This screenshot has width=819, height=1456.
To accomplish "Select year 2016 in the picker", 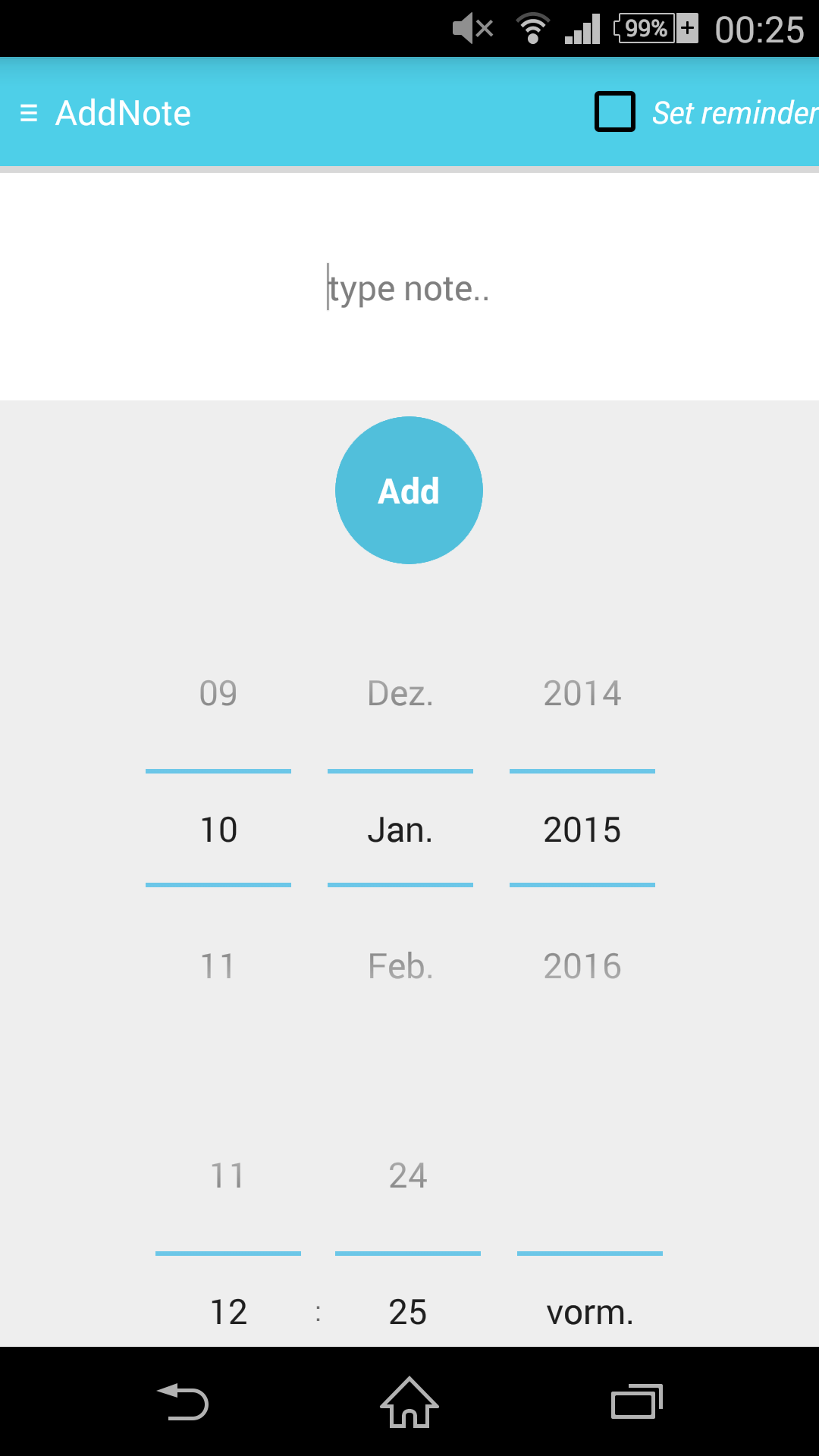I will click(582, 966).
